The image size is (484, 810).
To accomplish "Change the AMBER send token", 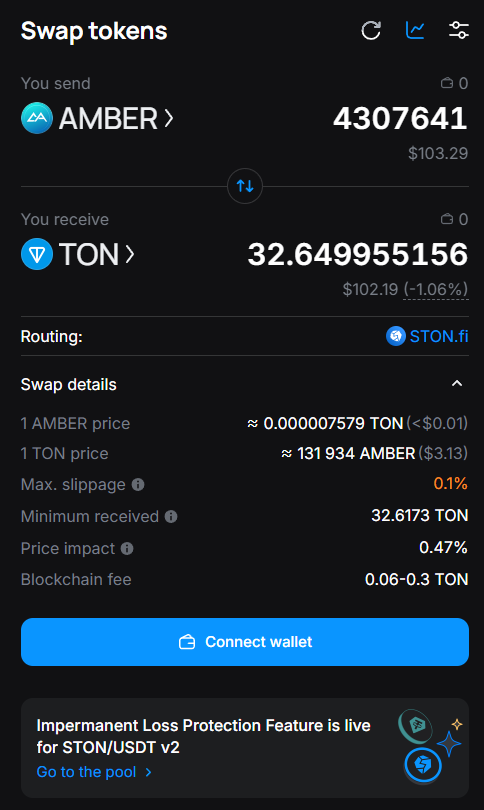I will (x=97, y=118).
